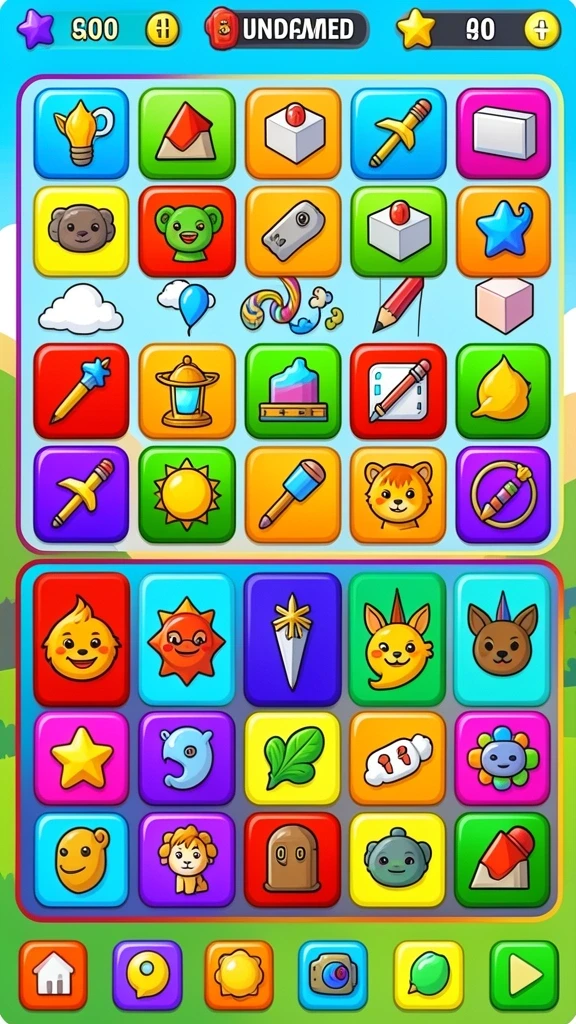This screenshot has width=576, height=1024.
Task: Choose the blue star tile on orange
Action: click(x=503, y=231)
